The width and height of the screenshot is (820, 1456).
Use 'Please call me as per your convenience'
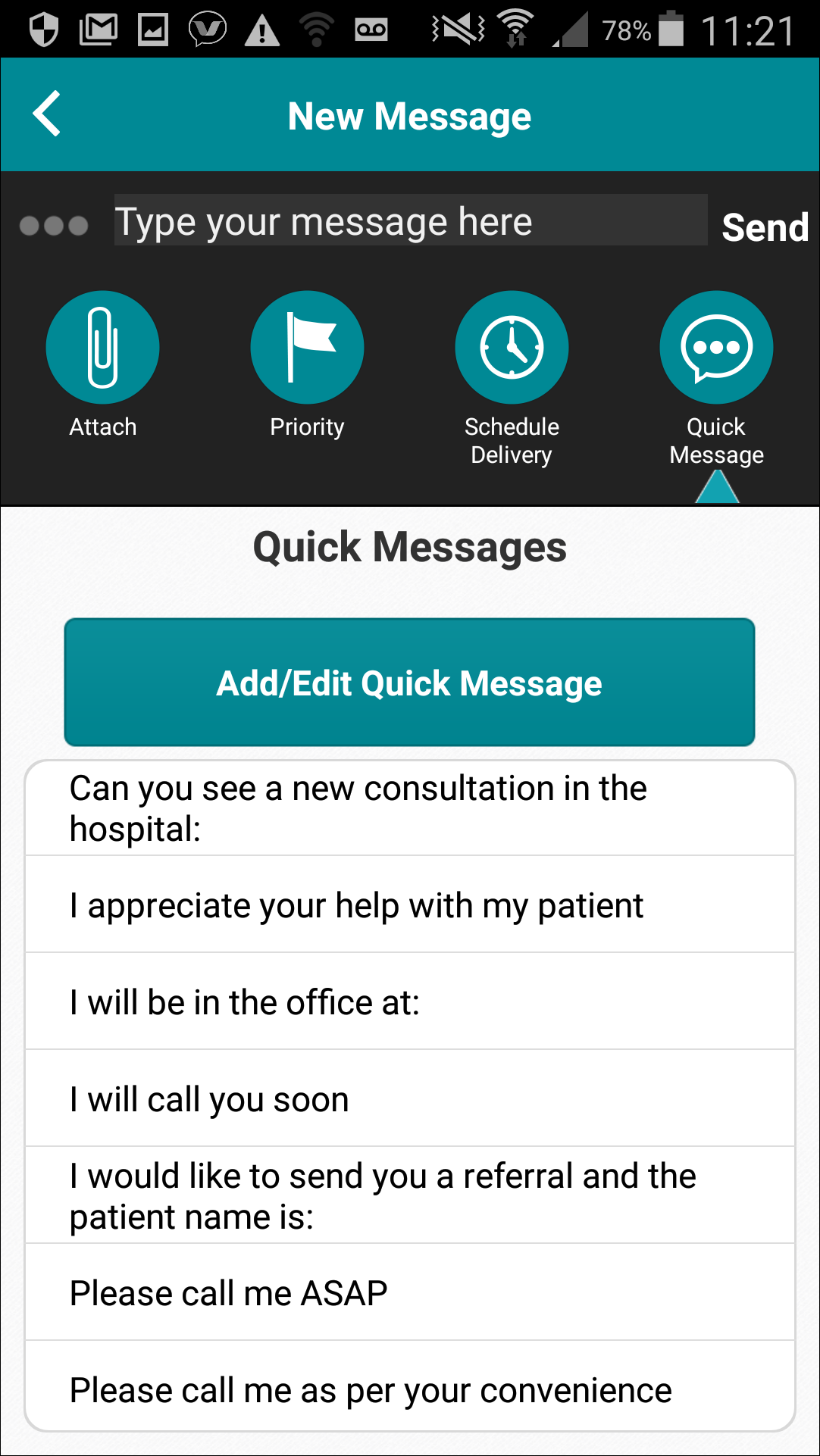410,1387
